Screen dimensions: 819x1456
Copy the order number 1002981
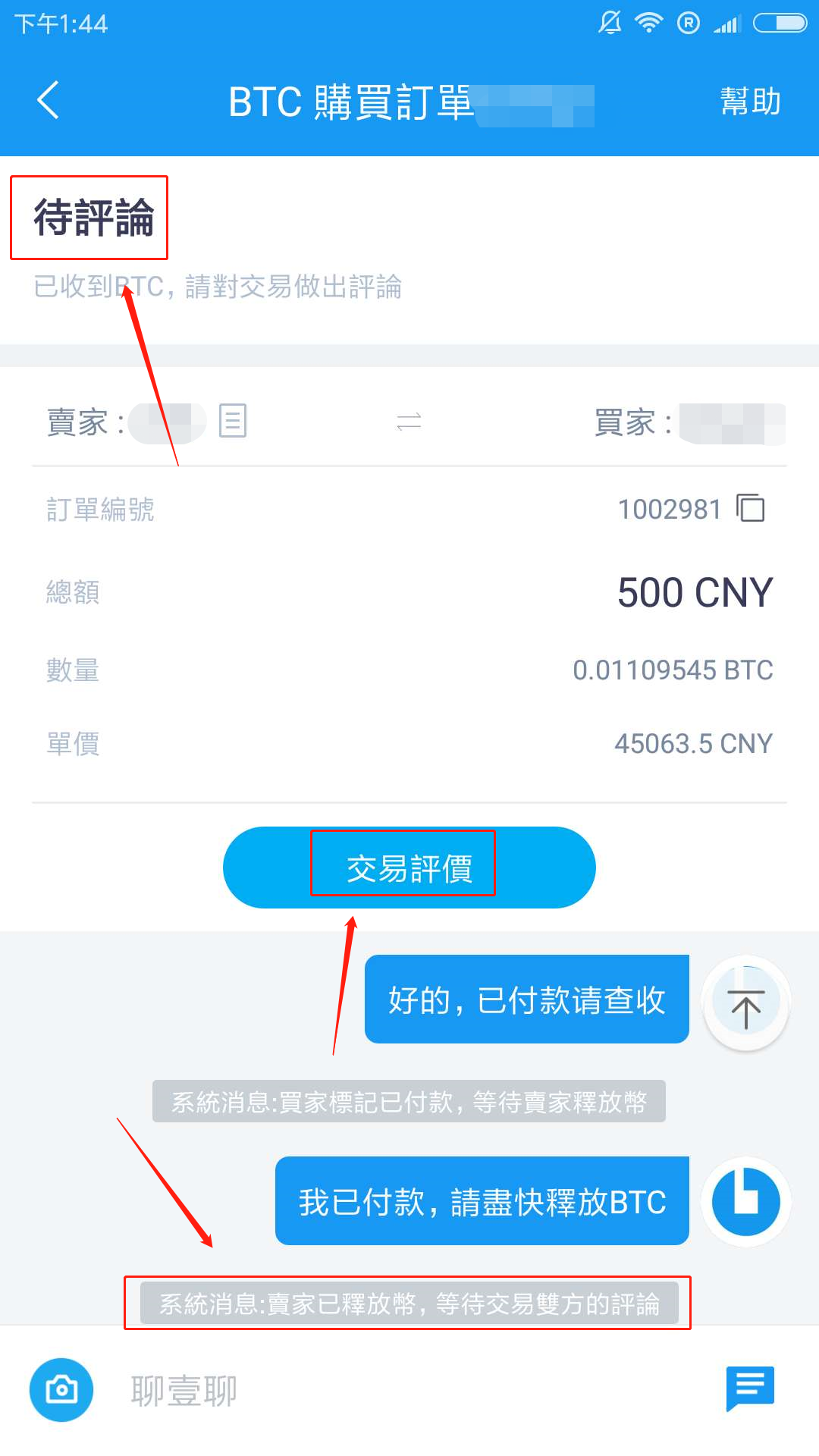click(751, 508)
